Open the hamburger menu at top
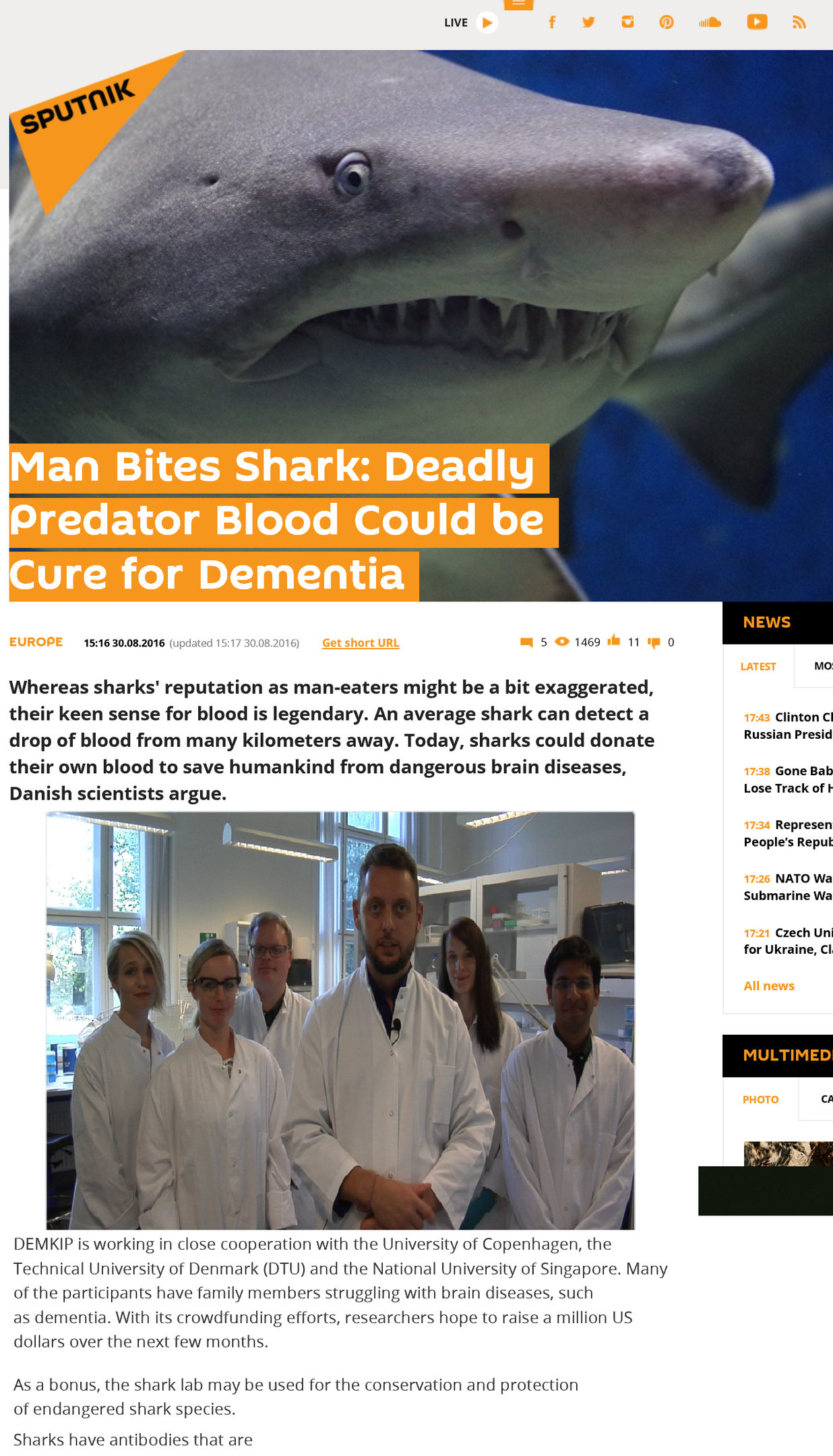Image resolution: width=833 pixels, height=1456 pixels. point(518,4)
